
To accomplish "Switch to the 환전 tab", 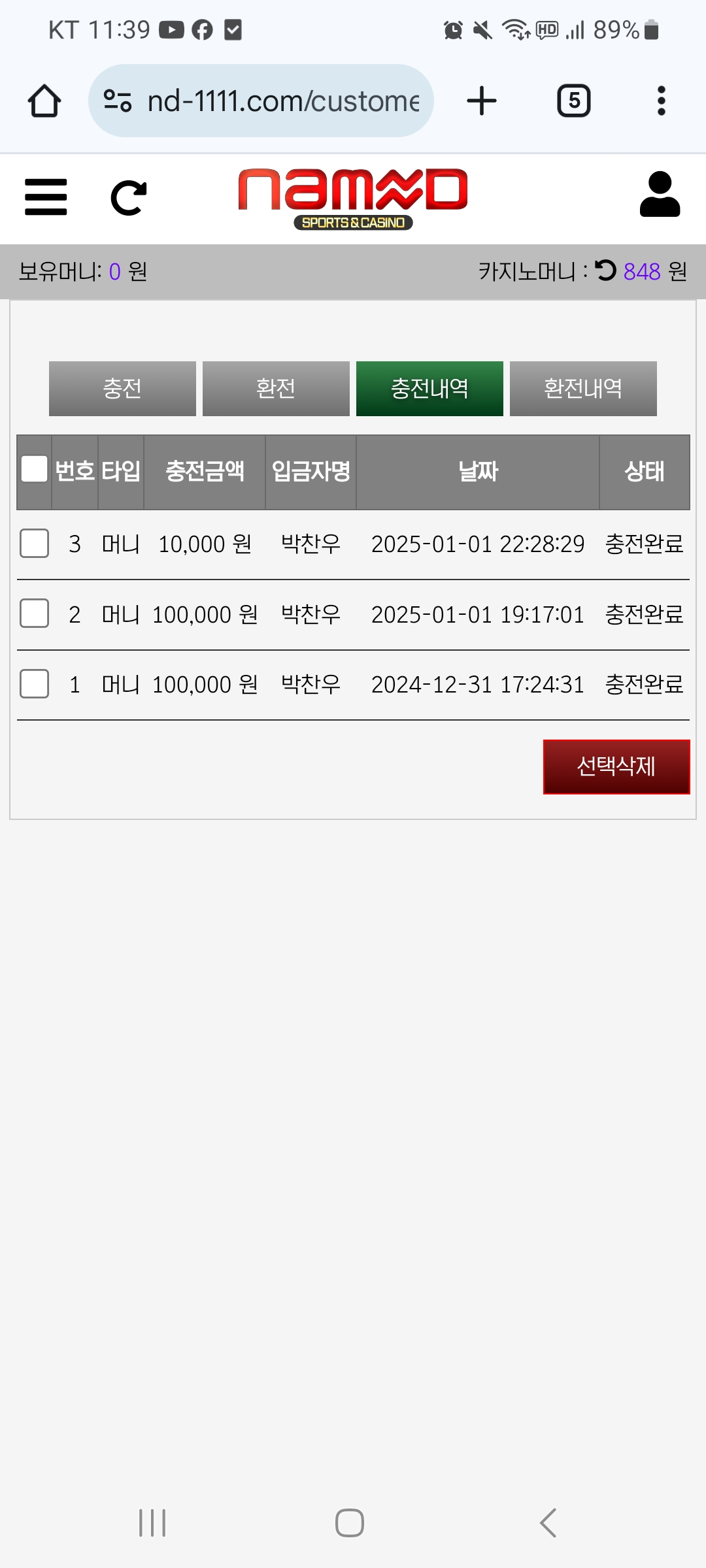I will tap(276, 389).
